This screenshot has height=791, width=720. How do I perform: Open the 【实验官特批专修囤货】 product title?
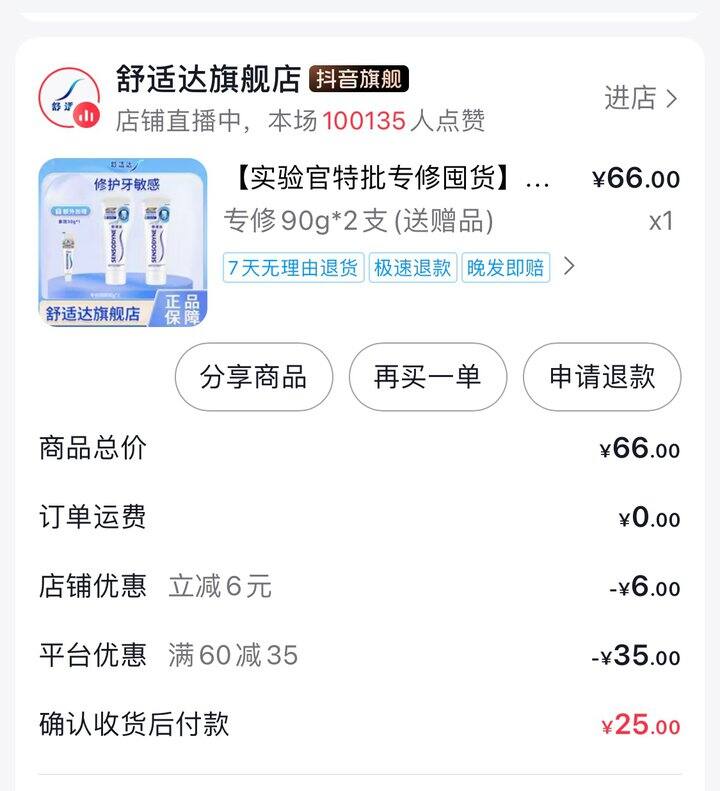(390, 180)
